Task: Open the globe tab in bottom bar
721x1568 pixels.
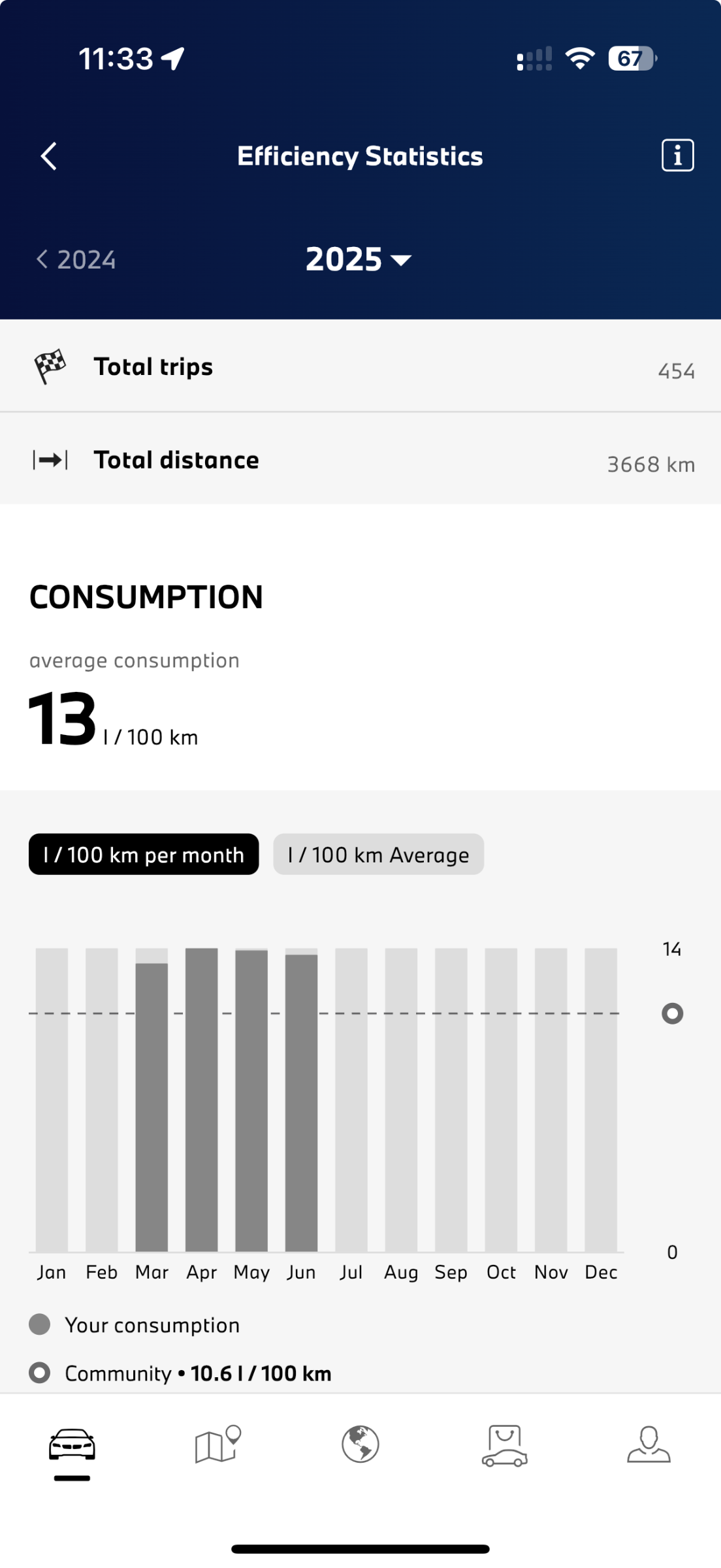Action: click(x=360, y=1444)
